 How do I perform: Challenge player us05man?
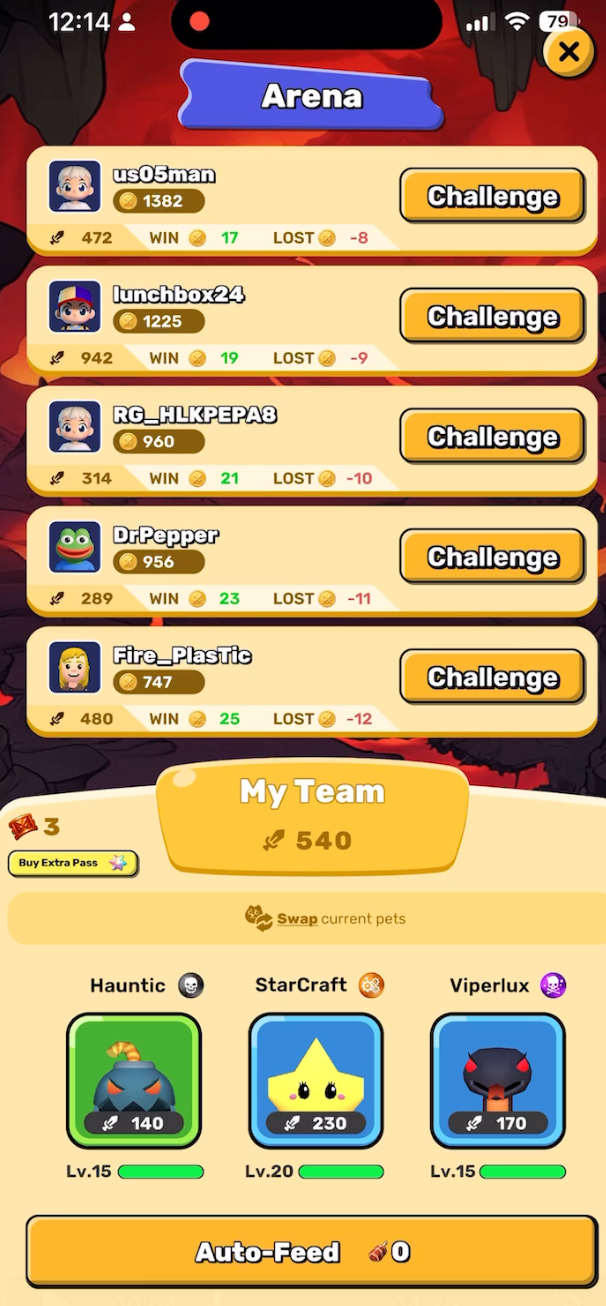(492, 196)
